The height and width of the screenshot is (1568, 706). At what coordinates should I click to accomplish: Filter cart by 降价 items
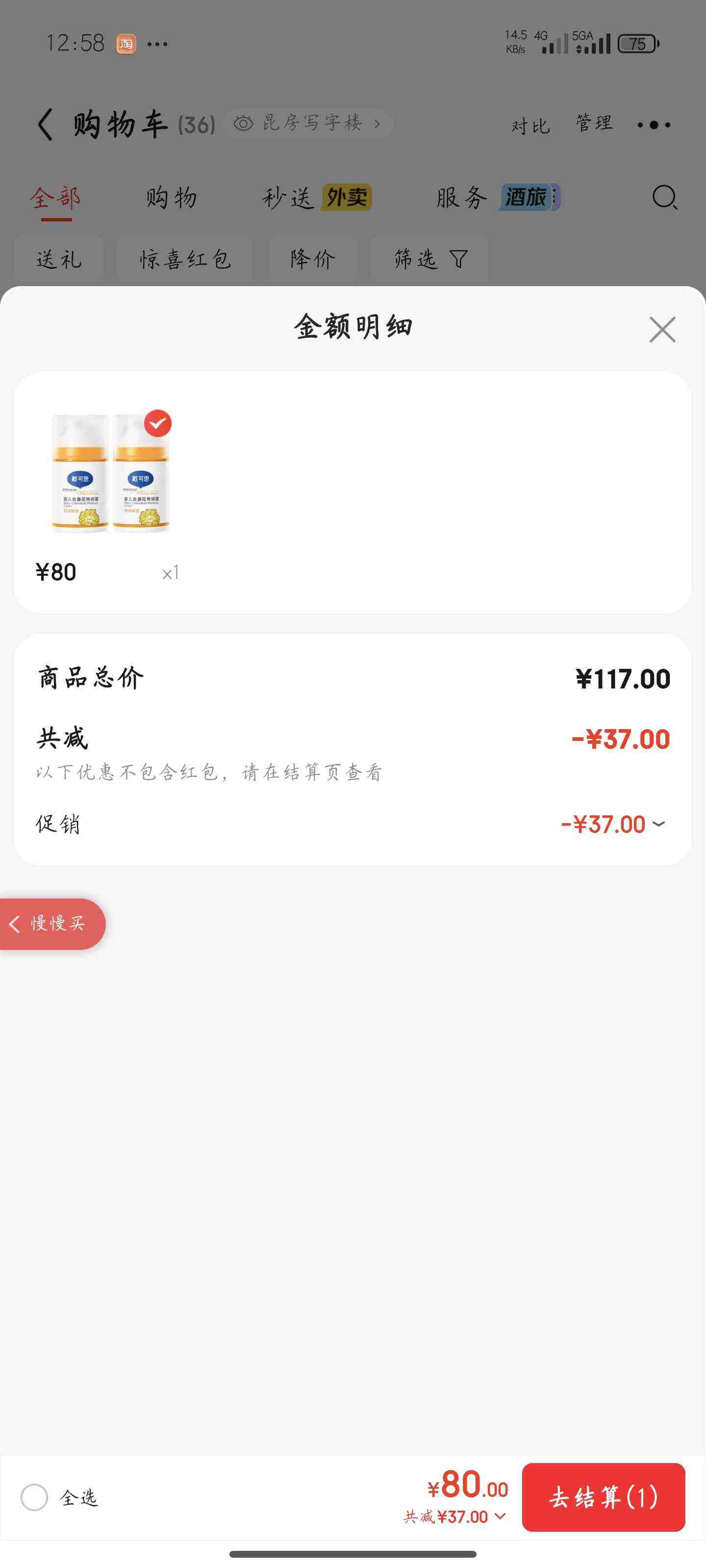pyautogui.click(x=312, y=259)
